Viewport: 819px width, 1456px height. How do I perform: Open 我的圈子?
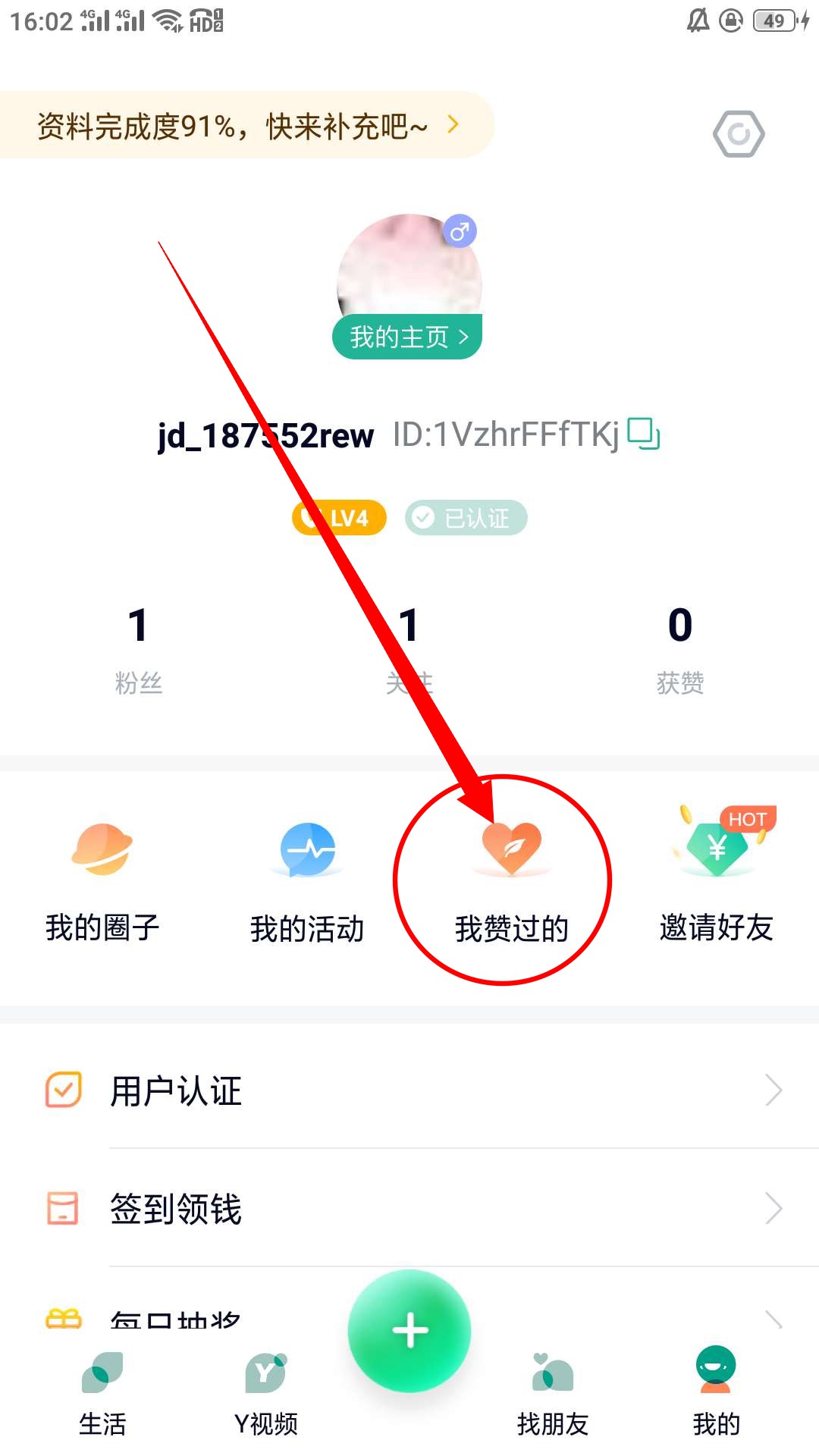[x=102, y=880]
